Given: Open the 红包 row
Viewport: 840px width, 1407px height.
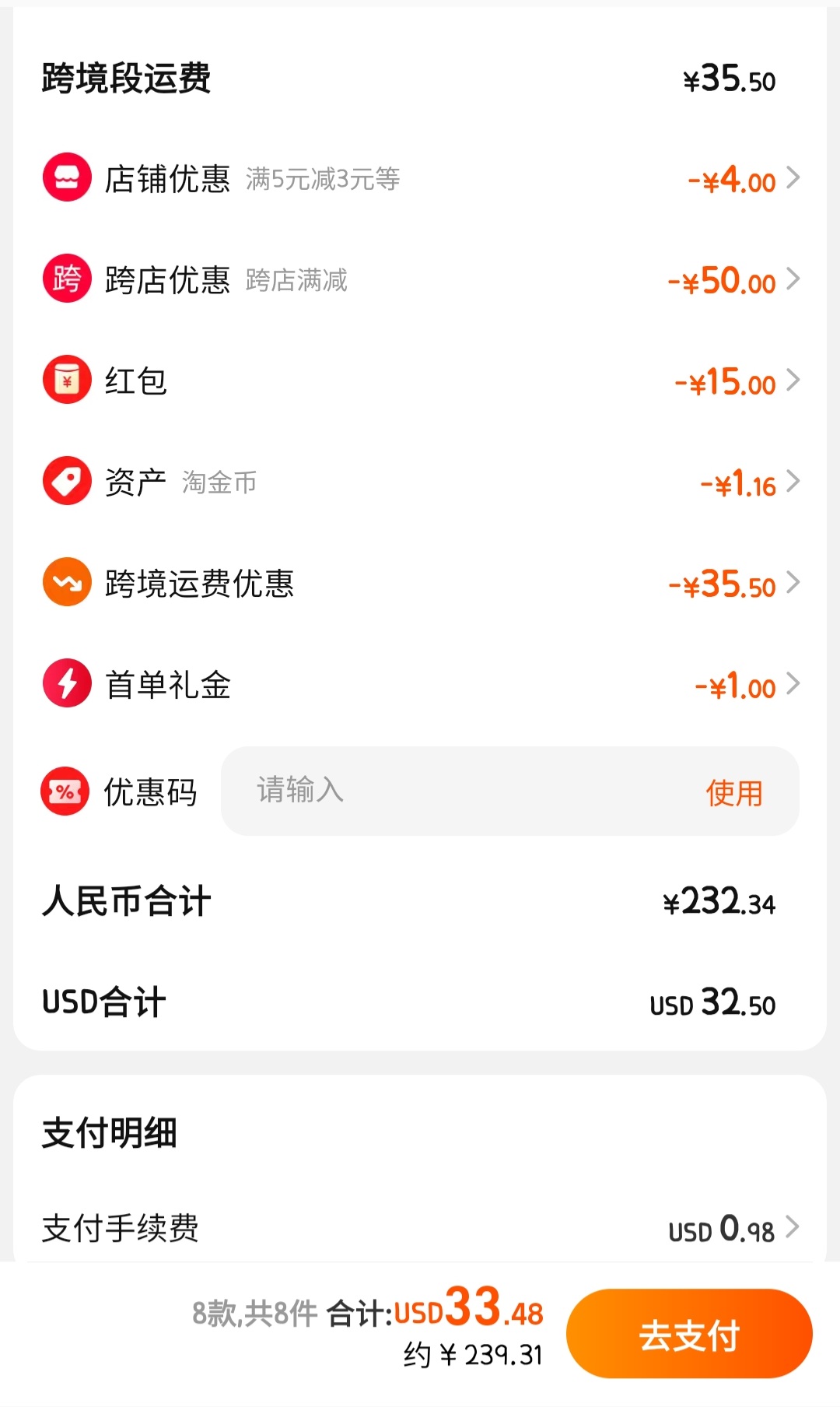Looking at the screenshot, I should coord(420,381).
